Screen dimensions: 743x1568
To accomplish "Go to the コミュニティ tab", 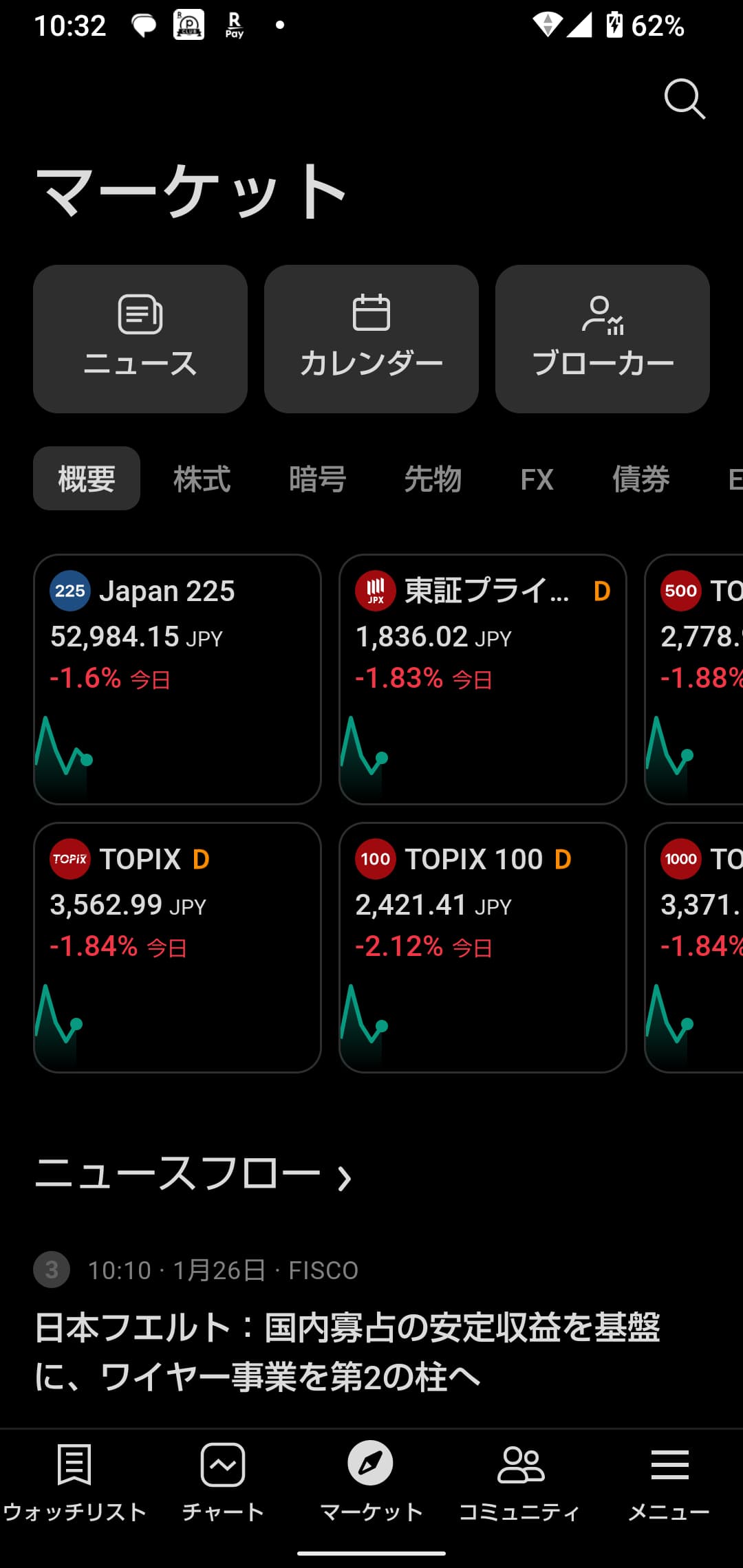I will [x=520, y=1481].
